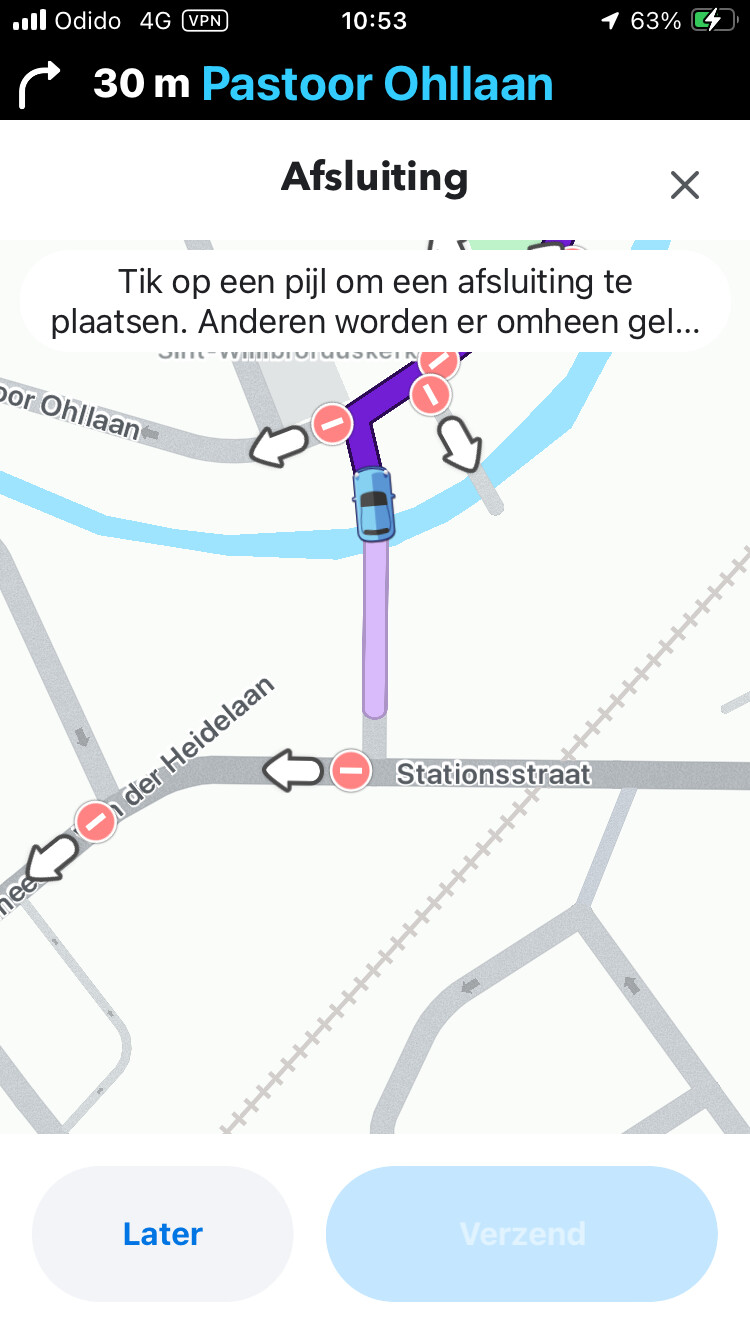Place closure on Stationsstraat arrow

293,771
